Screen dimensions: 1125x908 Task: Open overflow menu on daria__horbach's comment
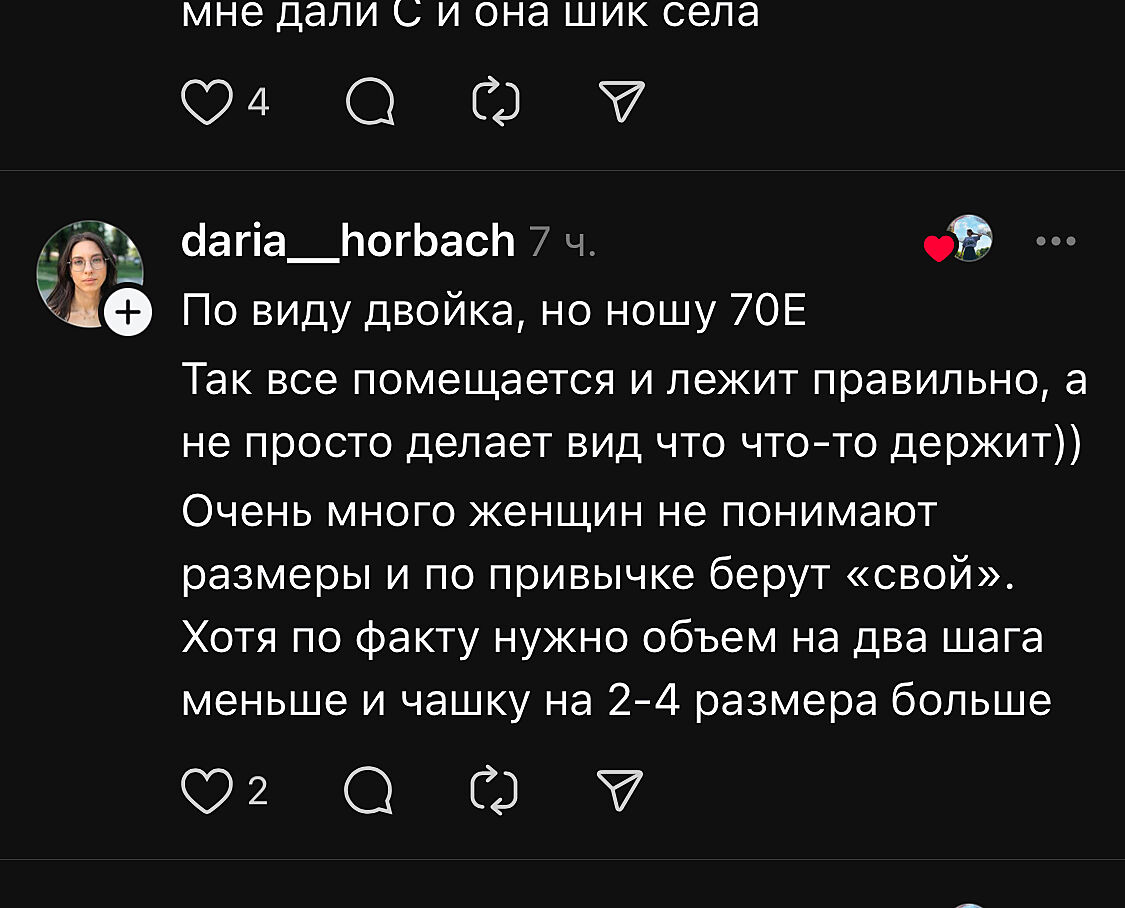(1056, 241)
